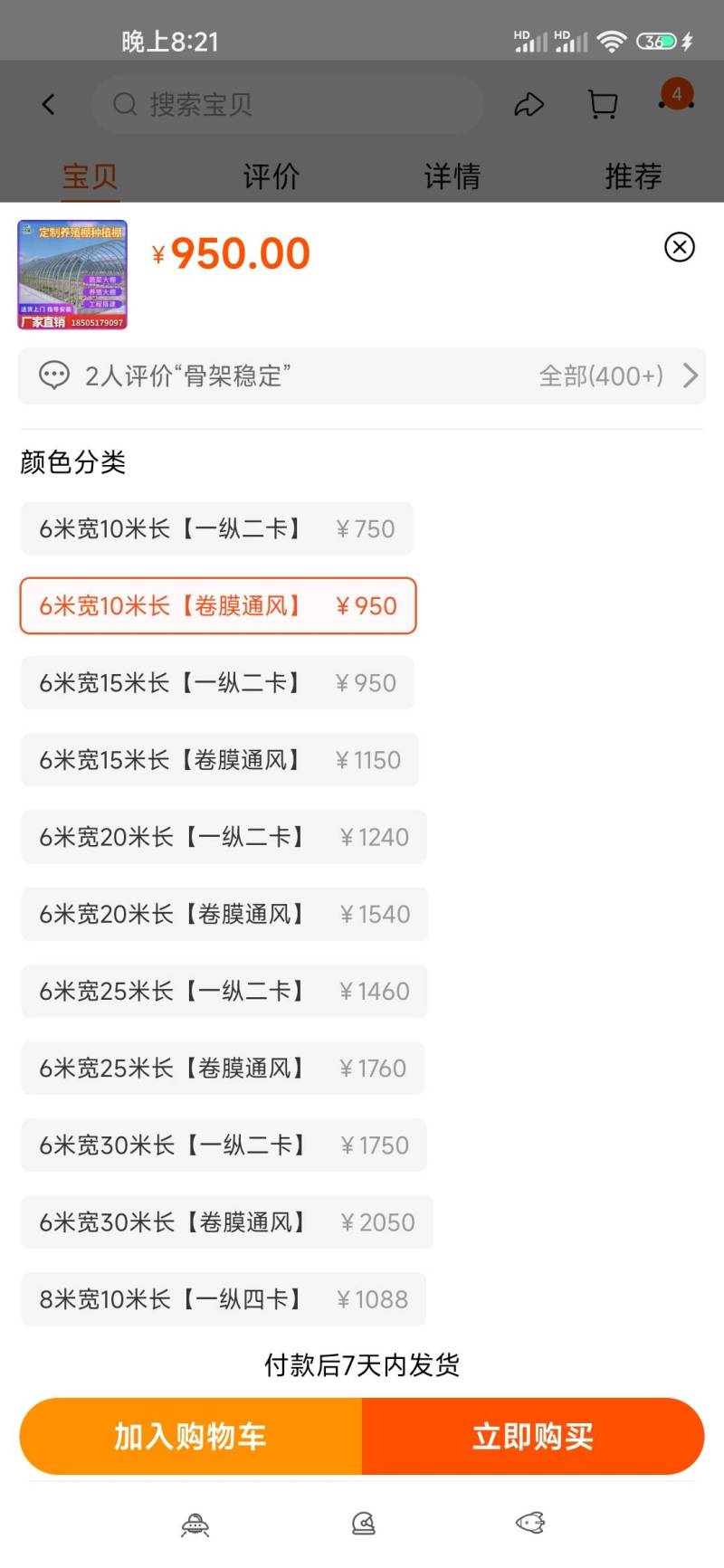Buy now with 立即购买 button
This screenshot has width=724, height=1568.
(533, 1436)
